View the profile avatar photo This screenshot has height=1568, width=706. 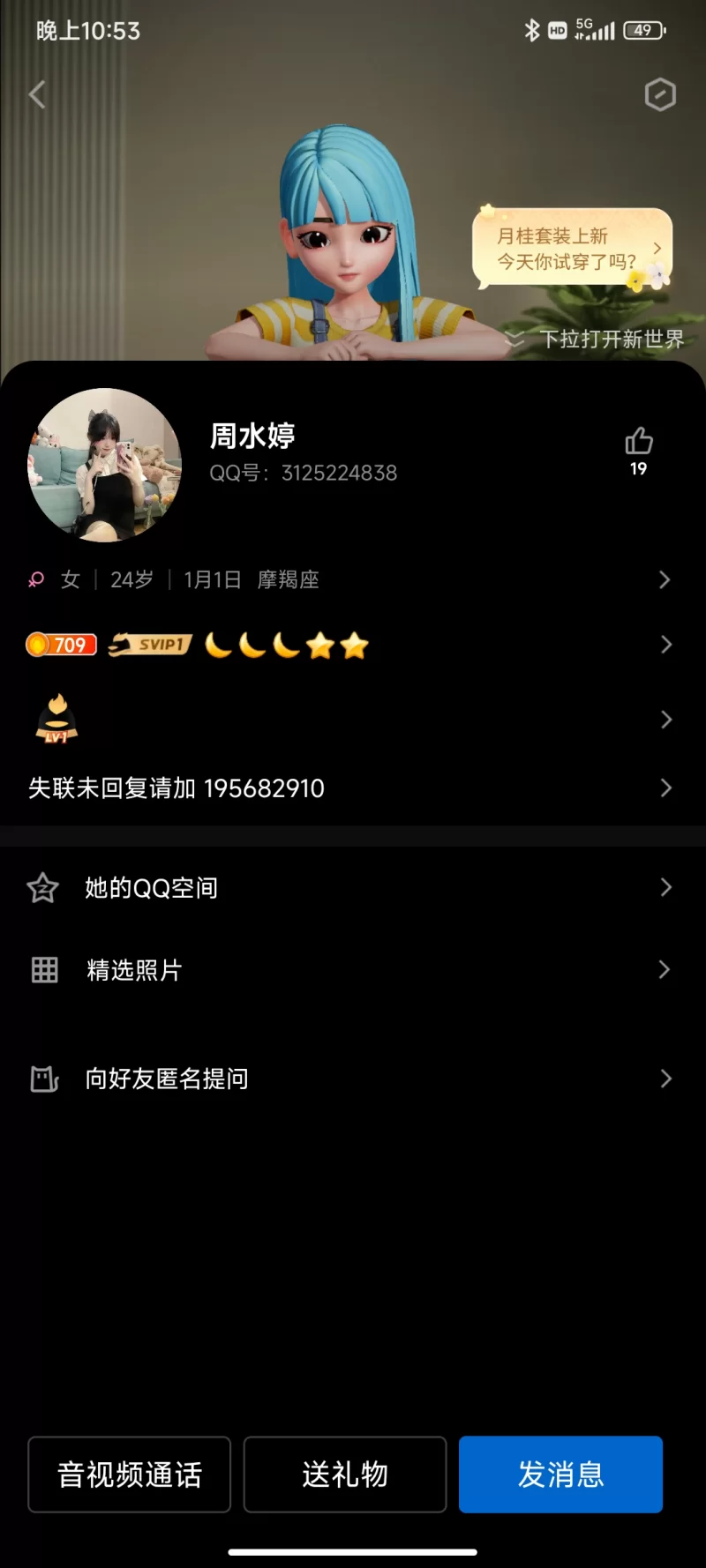105,465
